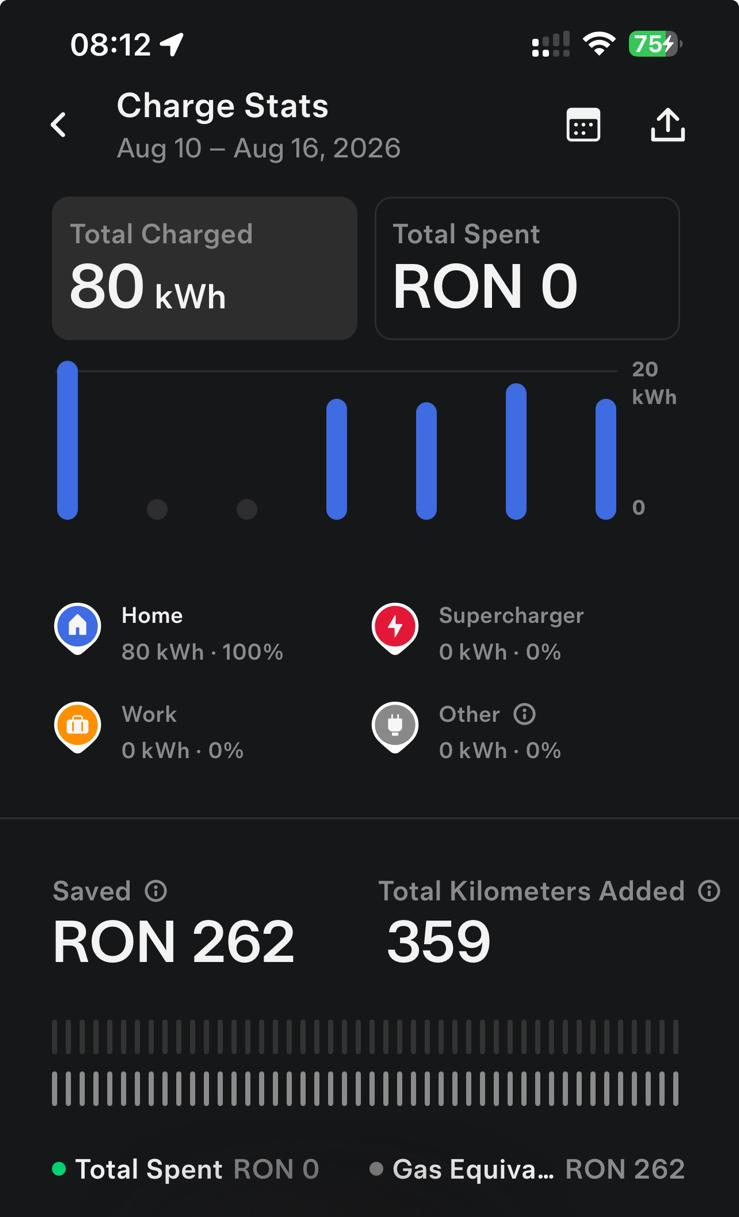Open the calendar date picker
This screenshot has height=1217, width=739.
pos(583,125)
